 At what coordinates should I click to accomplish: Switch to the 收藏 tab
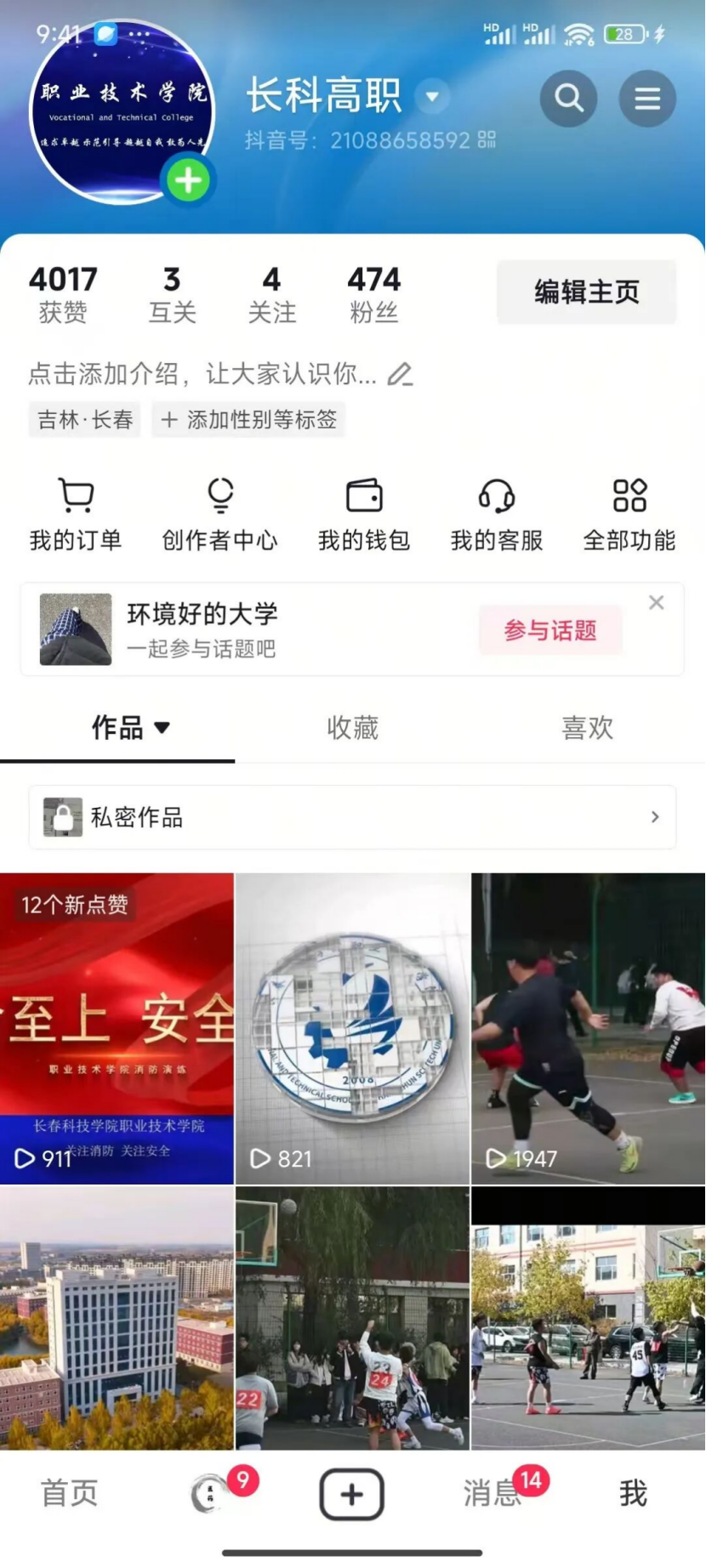[x=352, y=728]
